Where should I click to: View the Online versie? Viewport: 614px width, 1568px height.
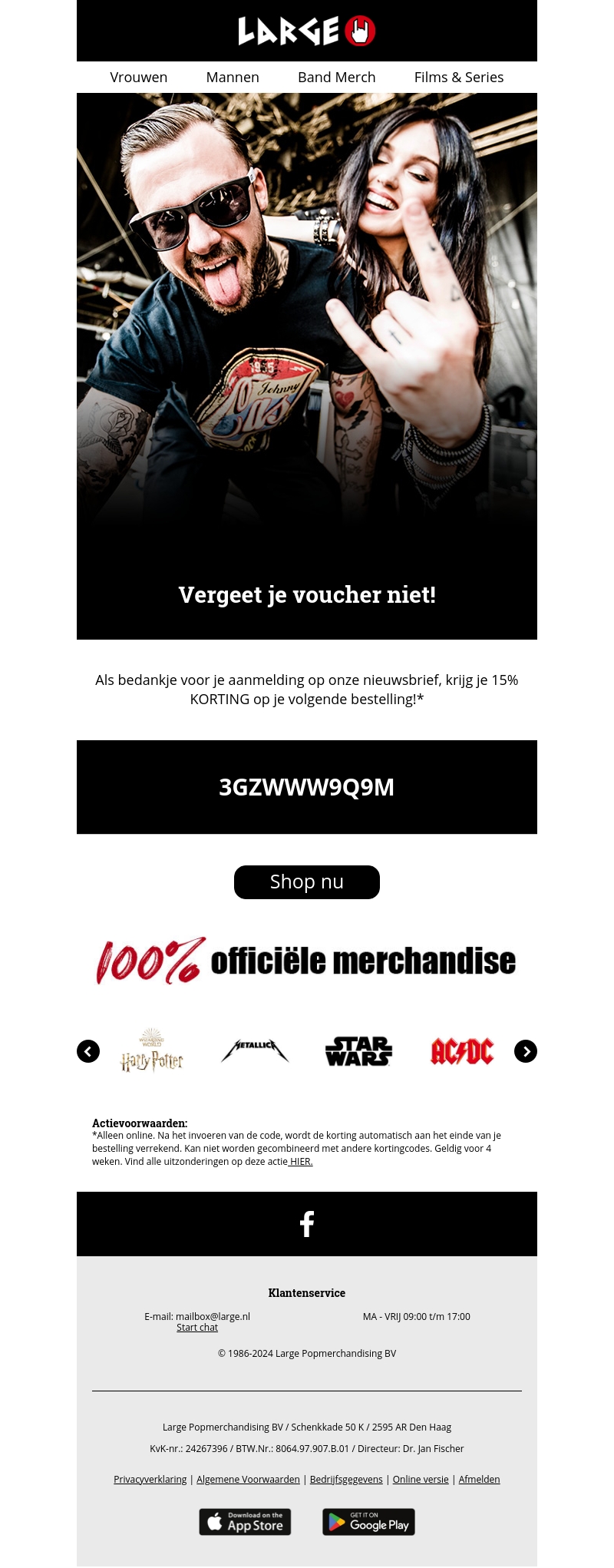[x=421, y=1480]
